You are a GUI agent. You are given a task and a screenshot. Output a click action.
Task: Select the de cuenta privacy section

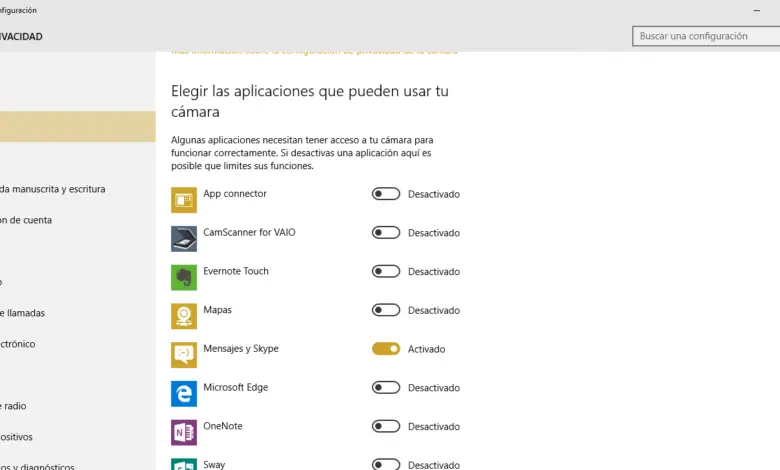coord(26,220)
